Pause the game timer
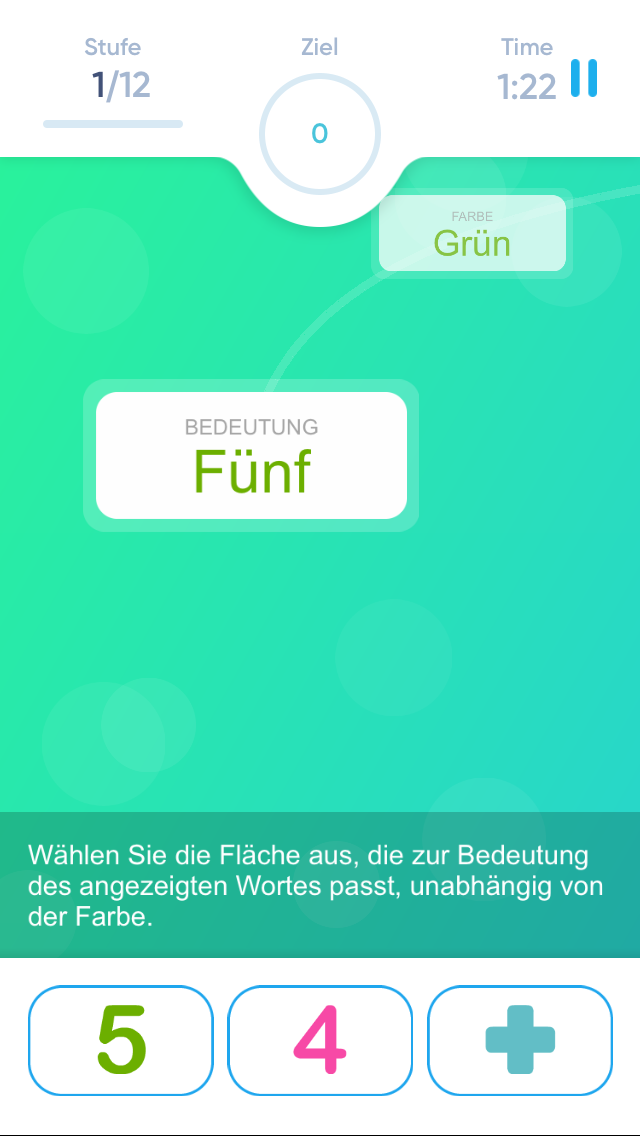Viewport: 640px width, 1136px height. [583, 78]
